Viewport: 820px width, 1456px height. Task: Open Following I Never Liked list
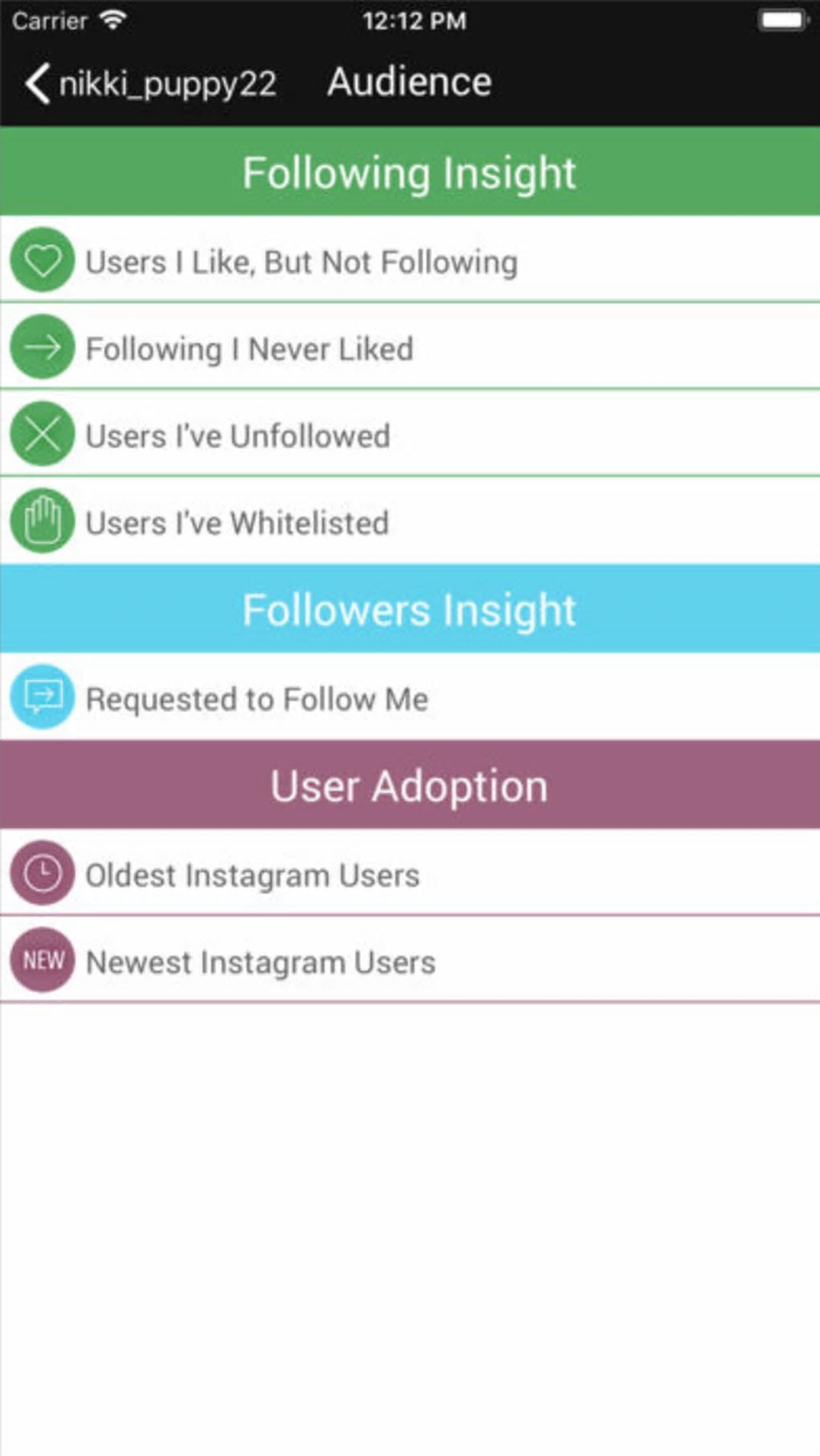click(249, 349)
